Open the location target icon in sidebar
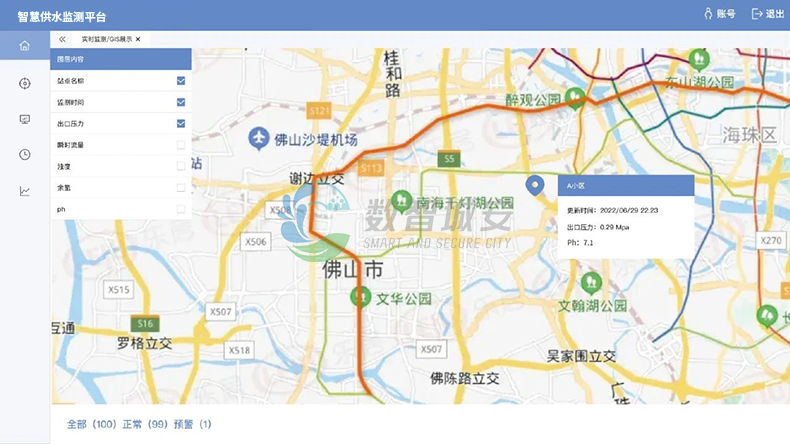Image resolution: width=790 pixels, height=444 pixels. point(24,83)
